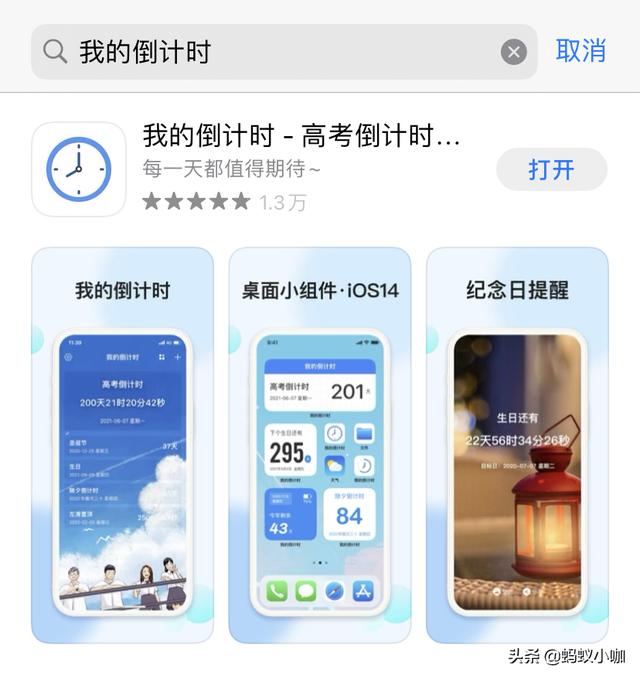View the 桌面小组件 iOS14 preview screenshot

(x=319, y=445)
